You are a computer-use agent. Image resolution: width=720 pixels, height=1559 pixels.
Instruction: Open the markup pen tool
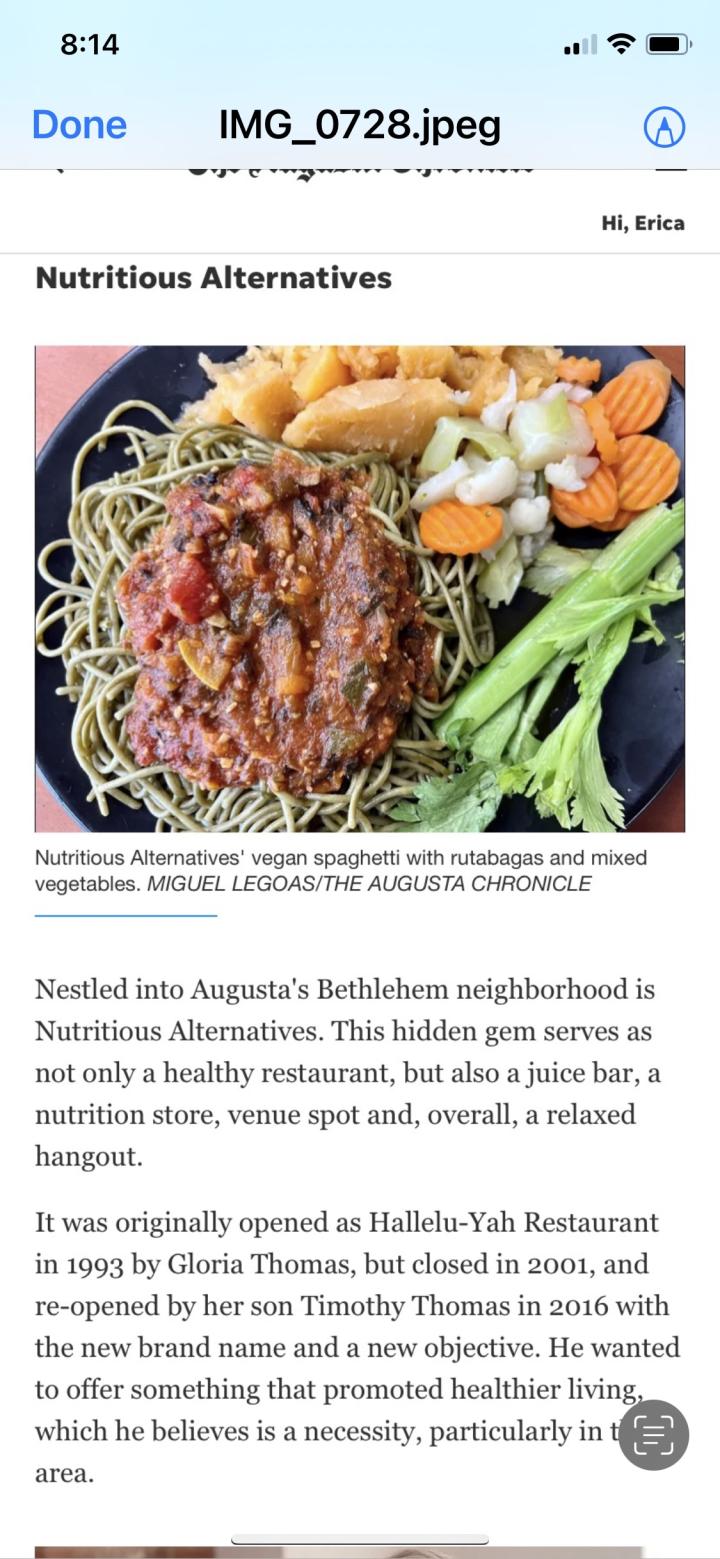pyautogui.click(x=664, y=127)
